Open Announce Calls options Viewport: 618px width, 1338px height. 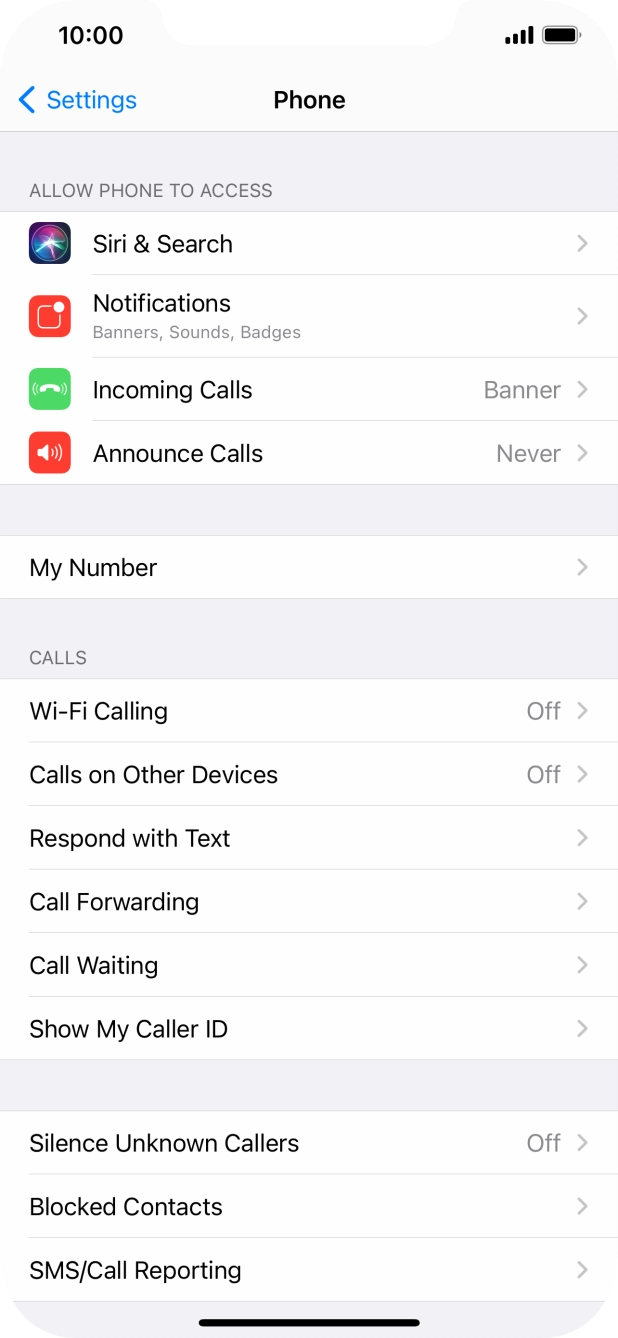(309, 453)
